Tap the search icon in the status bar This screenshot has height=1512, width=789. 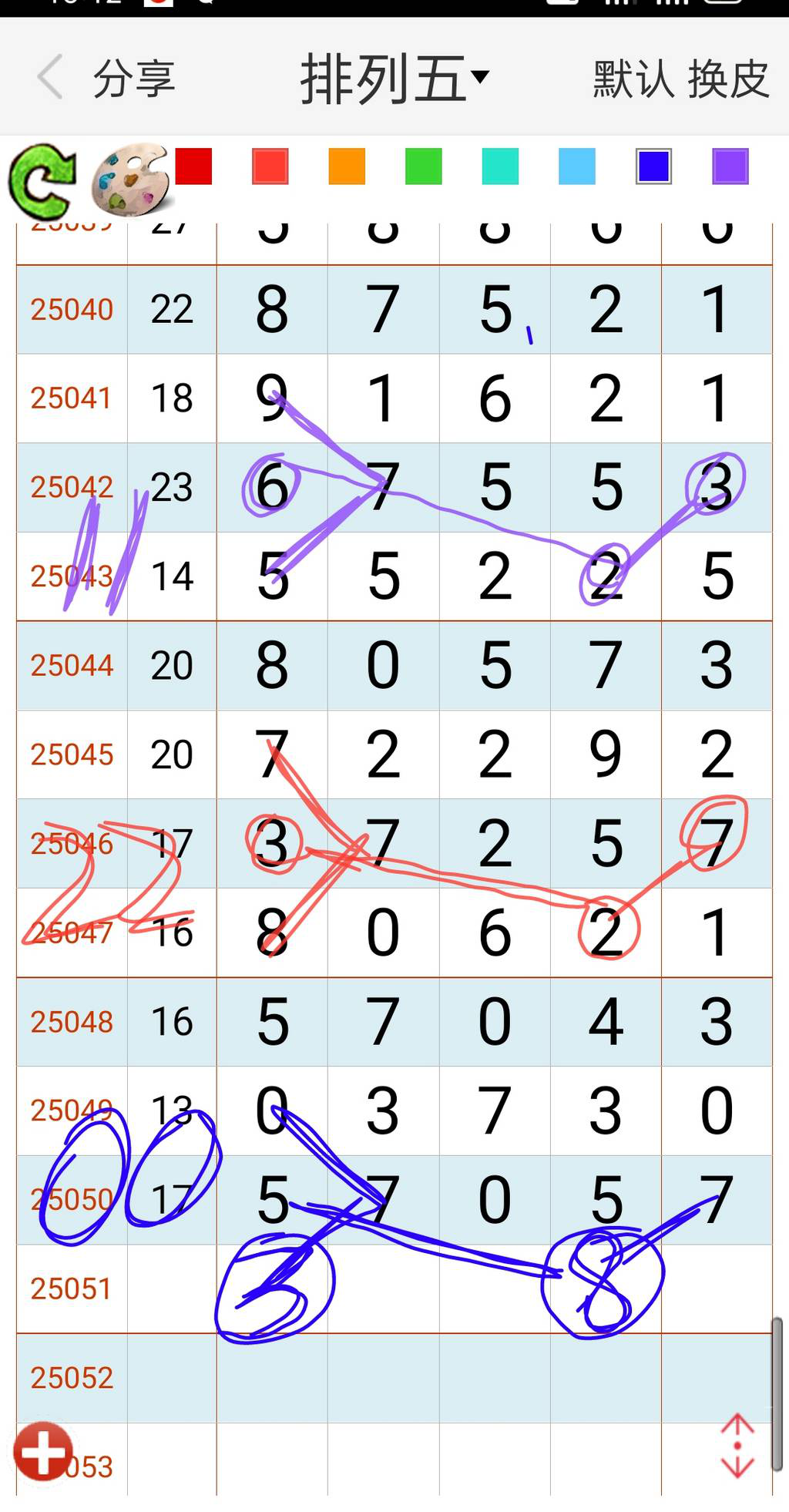(x=204, y=4)
